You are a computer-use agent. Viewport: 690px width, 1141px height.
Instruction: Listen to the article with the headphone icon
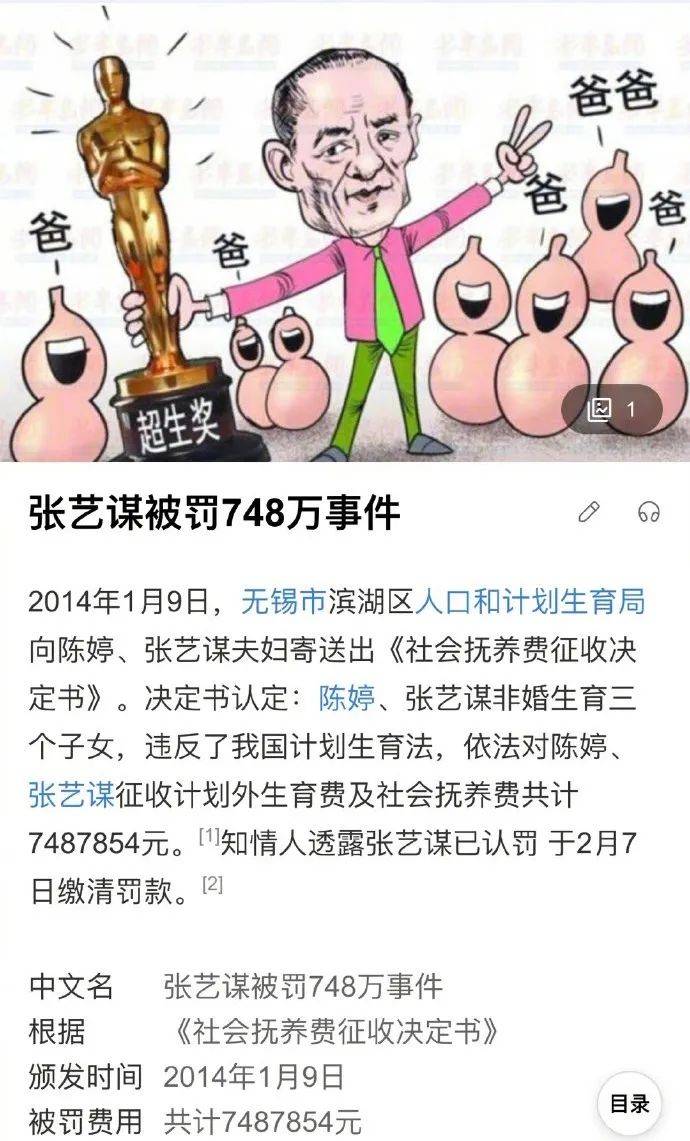[649, 512]
